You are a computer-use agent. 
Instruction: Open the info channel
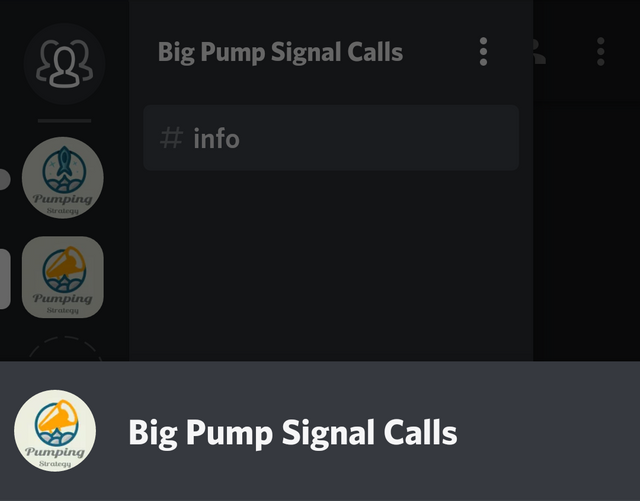click(330, 138)
